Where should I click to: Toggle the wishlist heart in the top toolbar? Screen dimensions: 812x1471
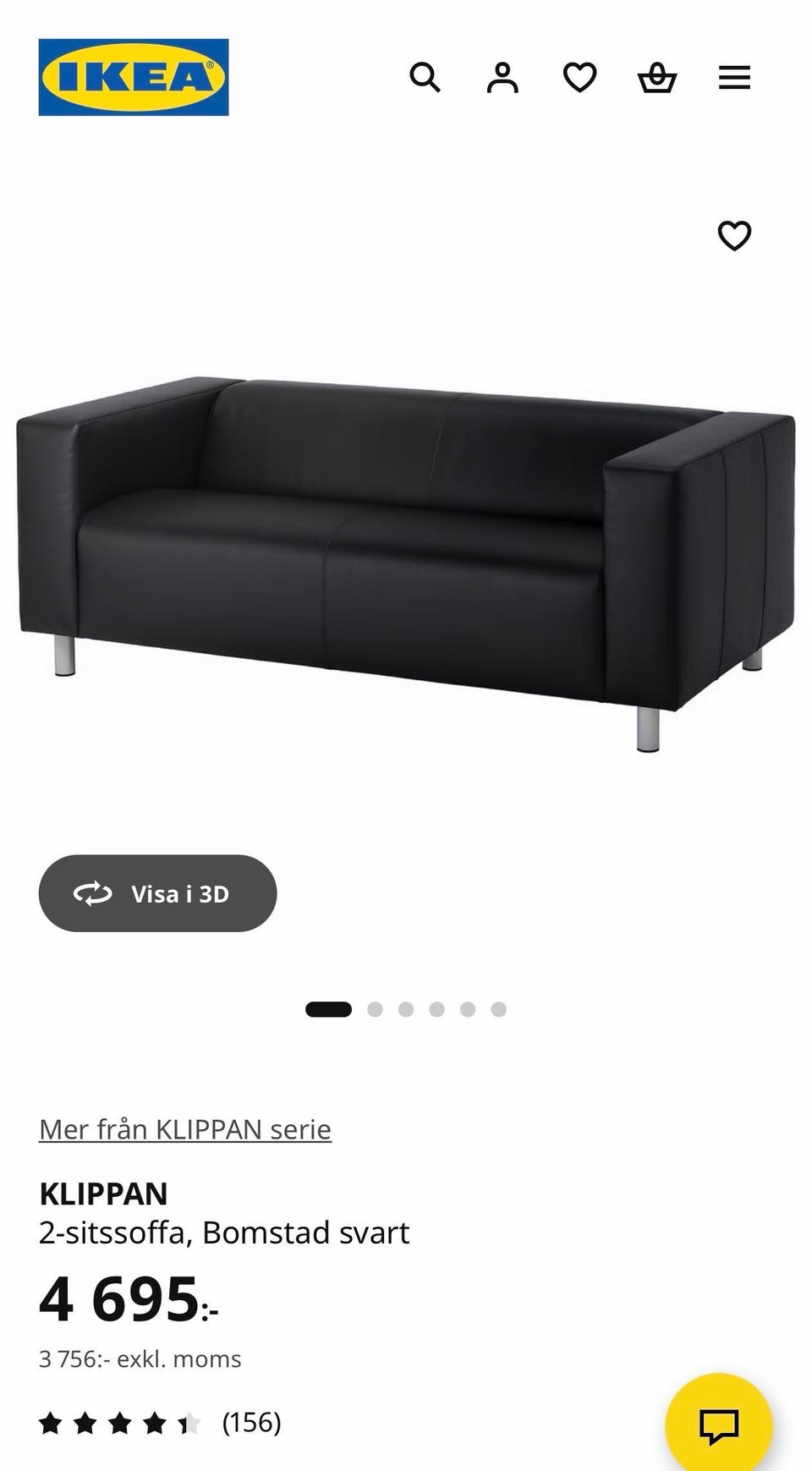(579, 78)
